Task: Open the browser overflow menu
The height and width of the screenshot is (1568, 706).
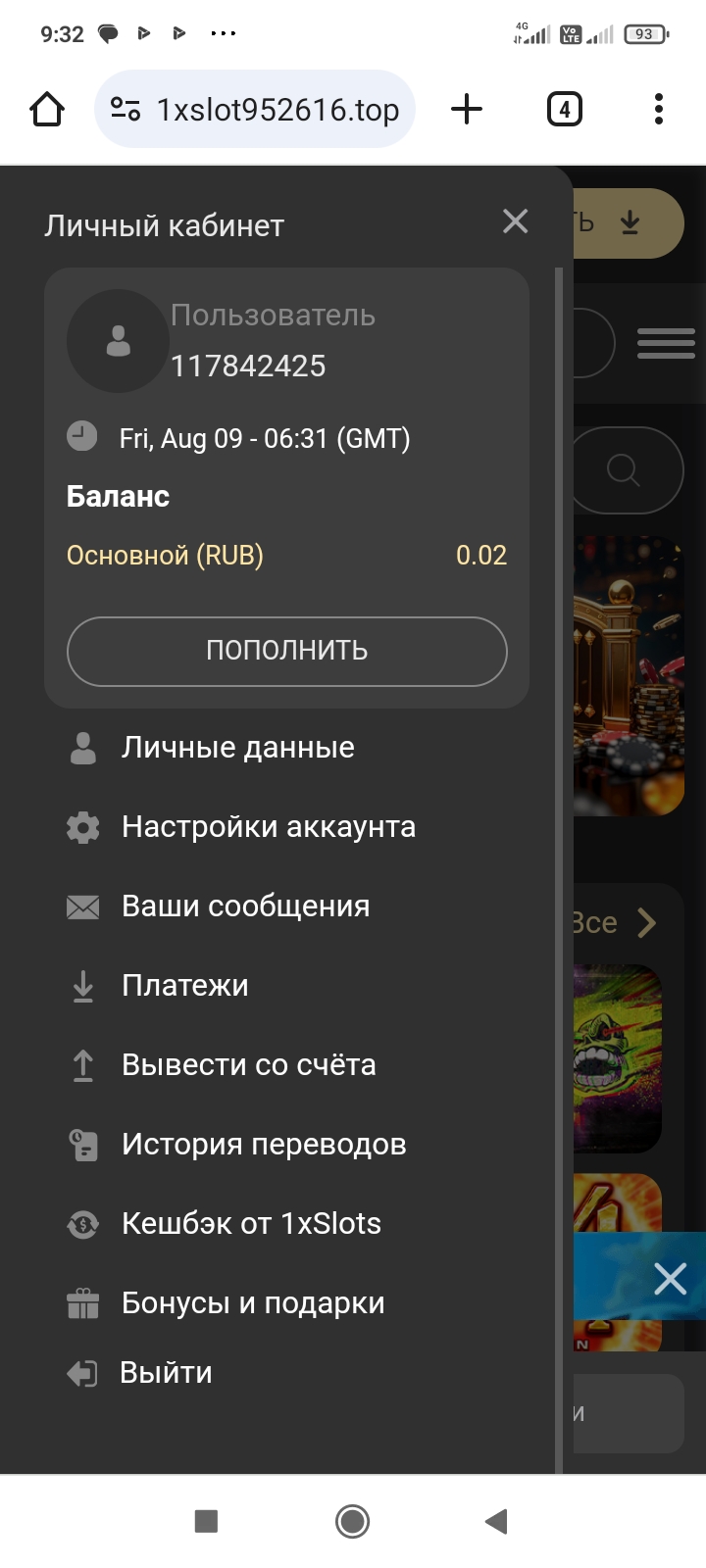Action: tap(658, 109)
